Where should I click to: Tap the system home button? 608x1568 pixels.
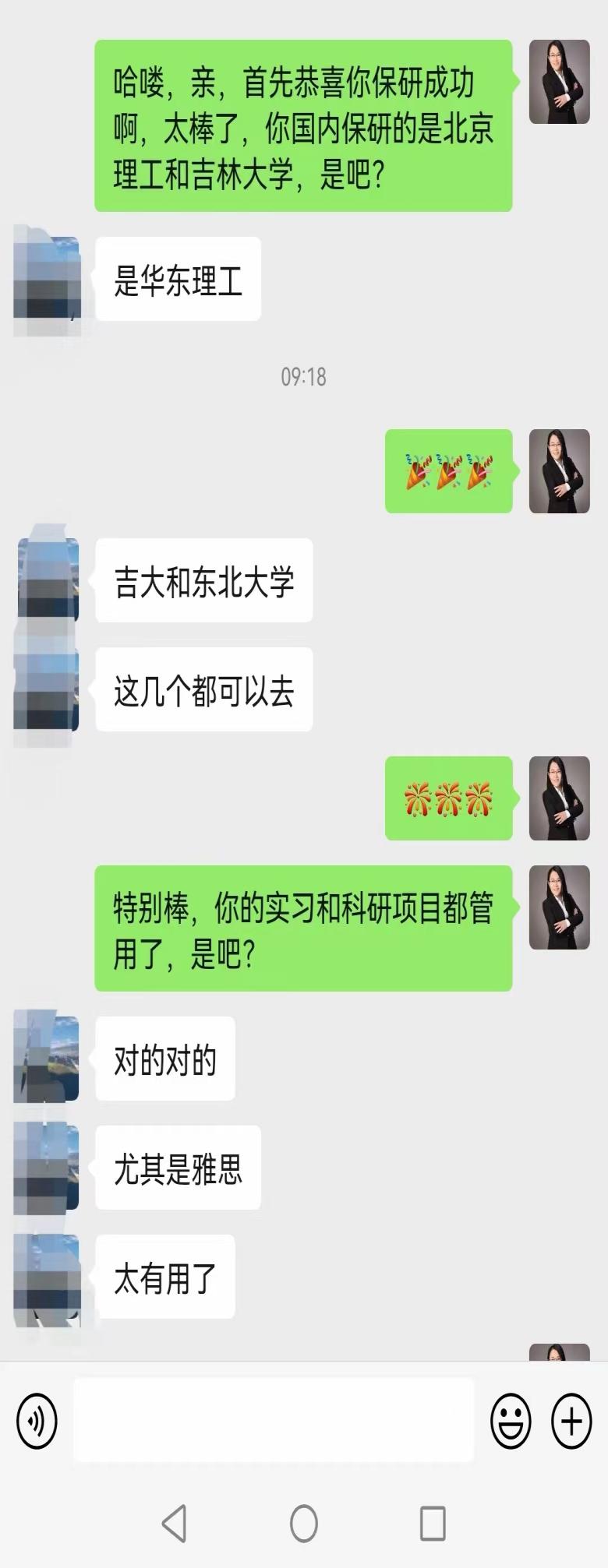pyautogui.click(x=303, y=1523)
